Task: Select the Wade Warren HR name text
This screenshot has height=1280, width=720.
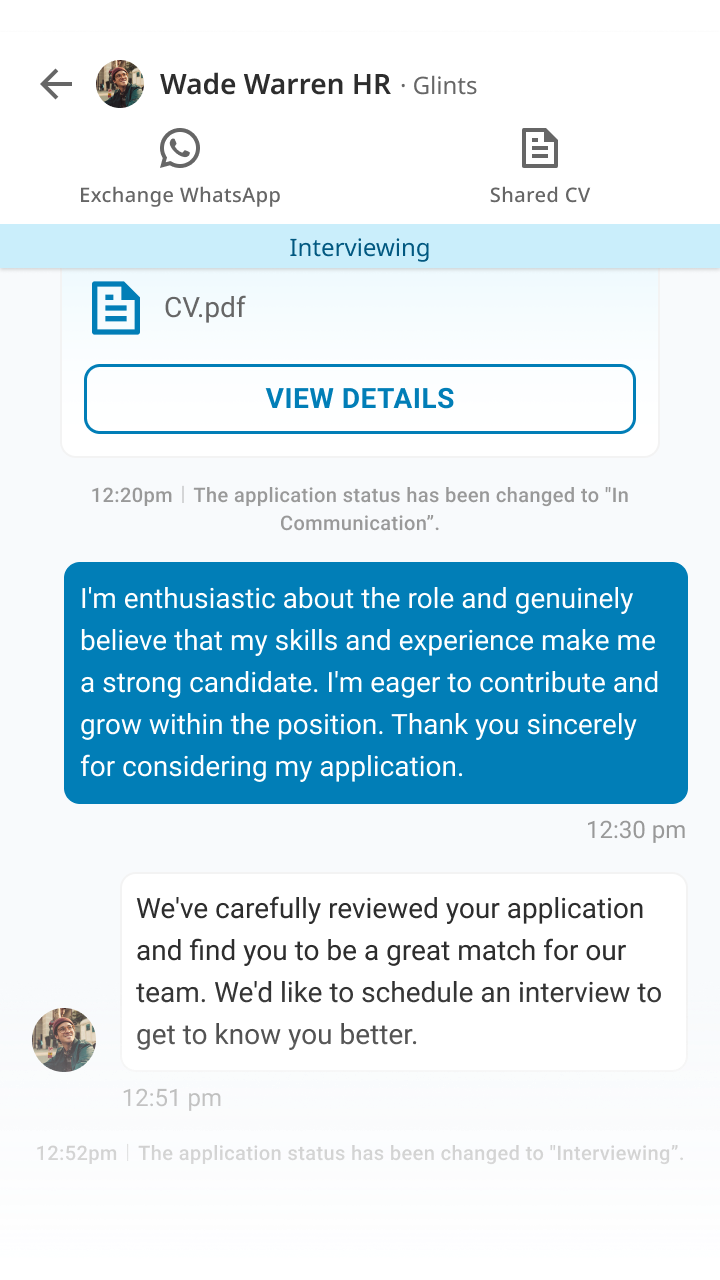Action: tap(275, 84)
